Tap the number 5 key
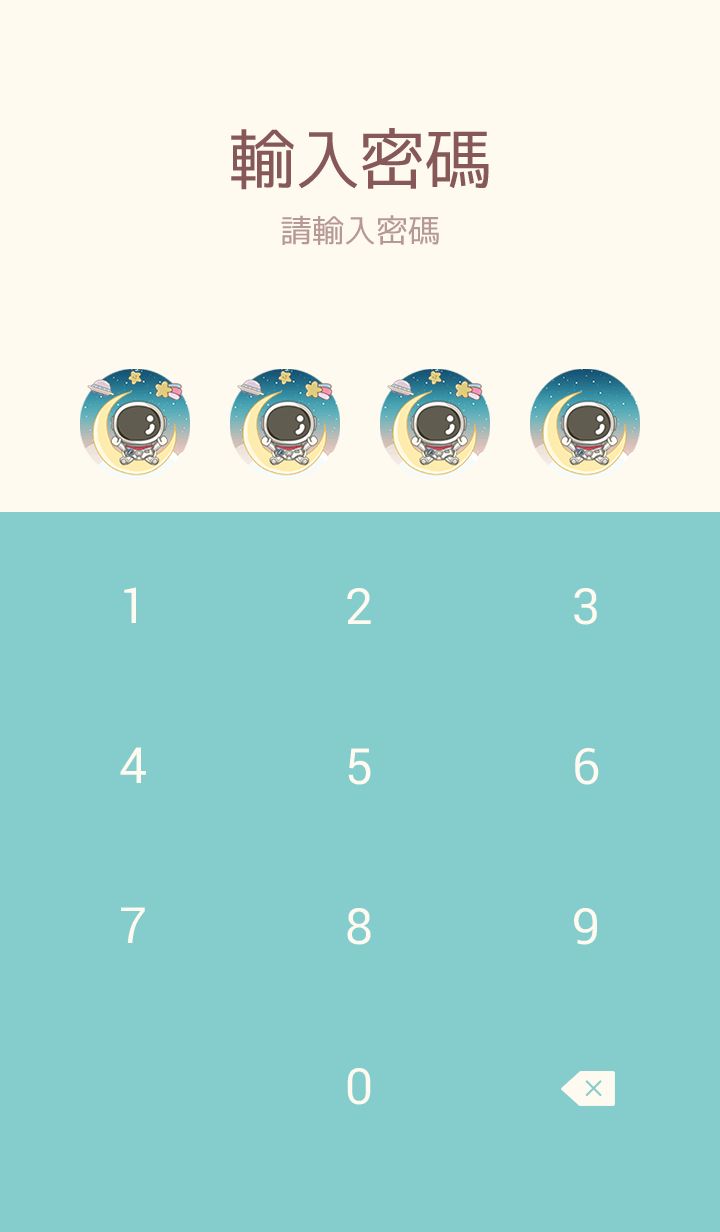The height and width of the screenshot is (1232, 720). click(359, 767)
